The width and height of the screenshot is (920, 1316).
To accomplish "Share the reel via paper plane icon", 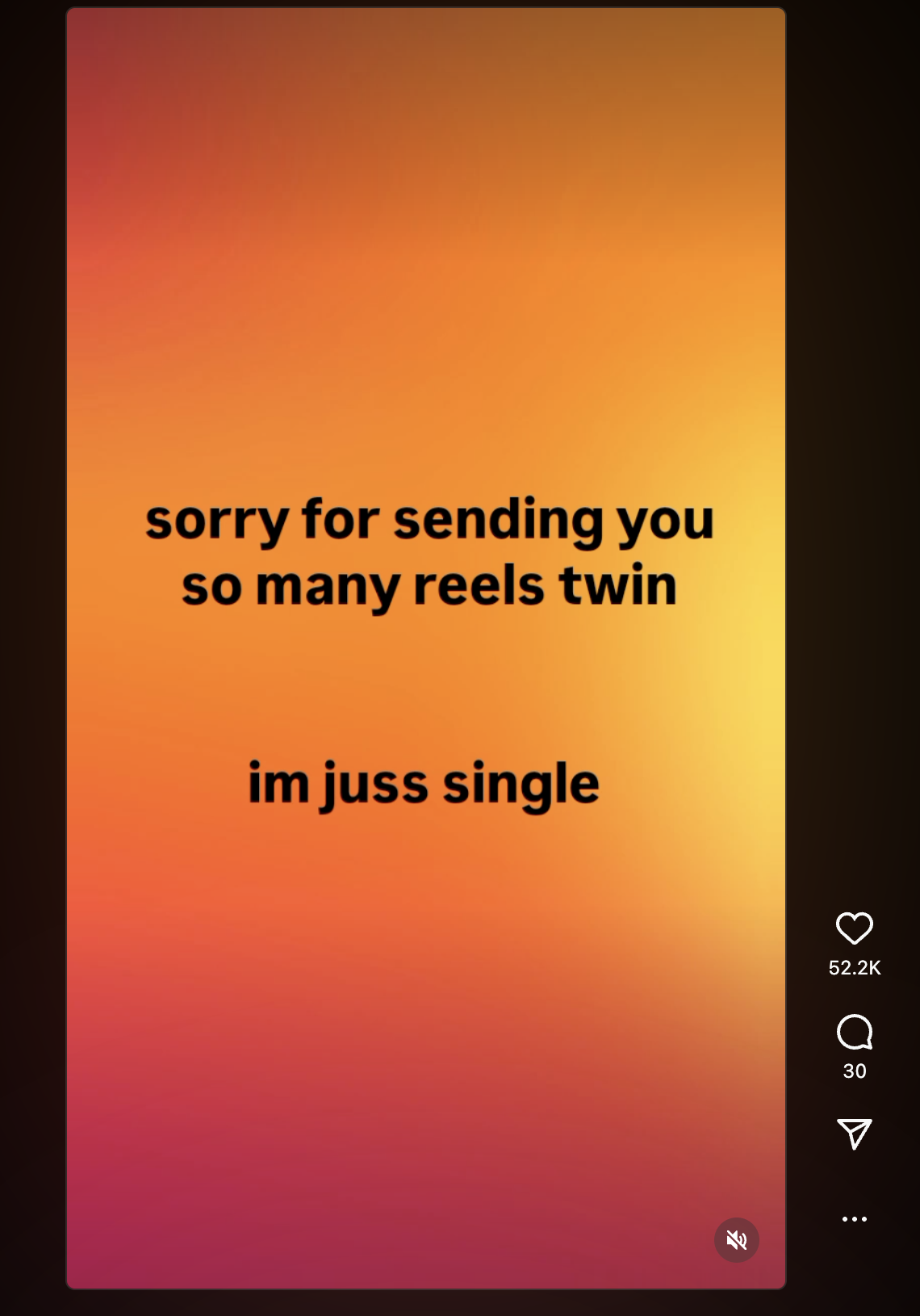I will pyautogui.click(x=854, y=1134).
